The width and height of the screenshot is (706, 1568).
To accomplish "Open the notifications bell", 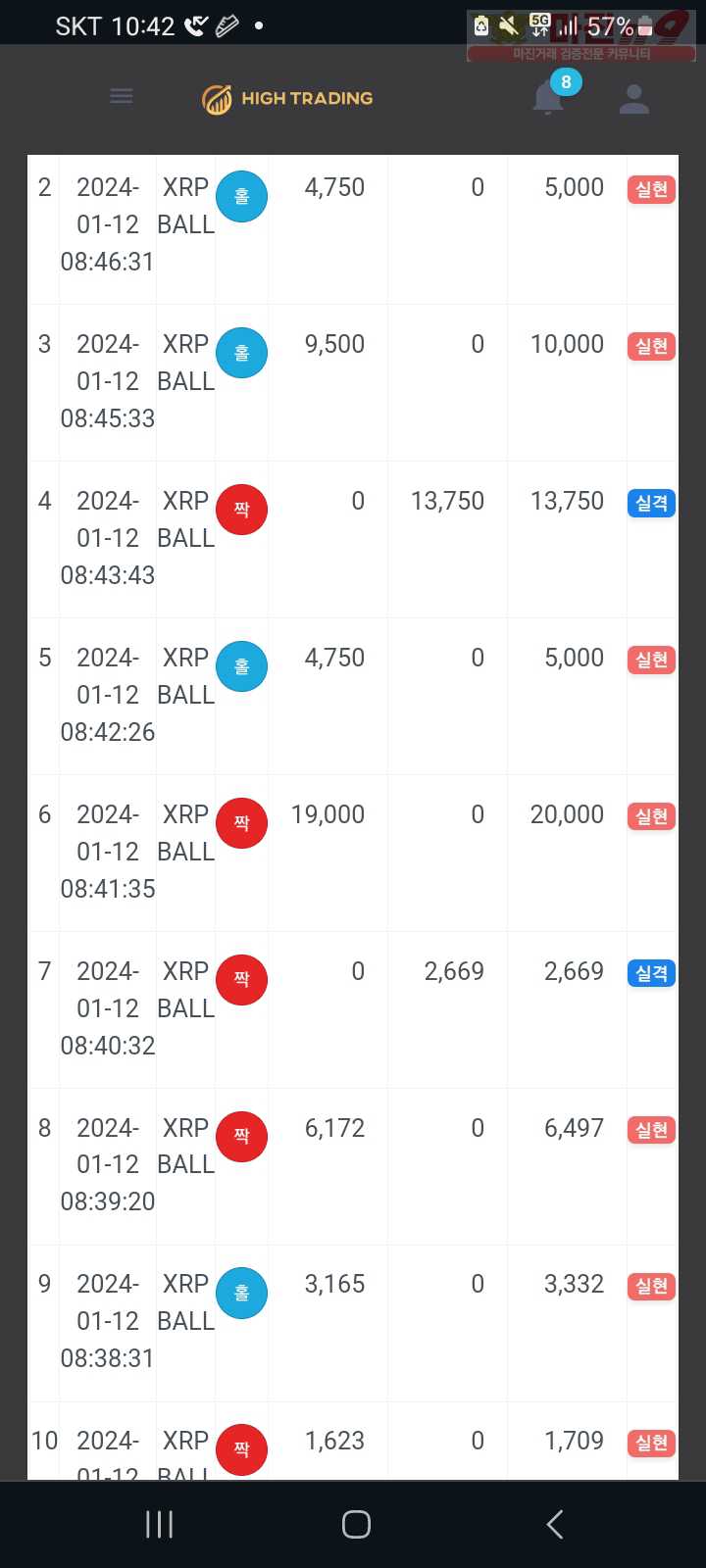I will (x=549, y=98).
